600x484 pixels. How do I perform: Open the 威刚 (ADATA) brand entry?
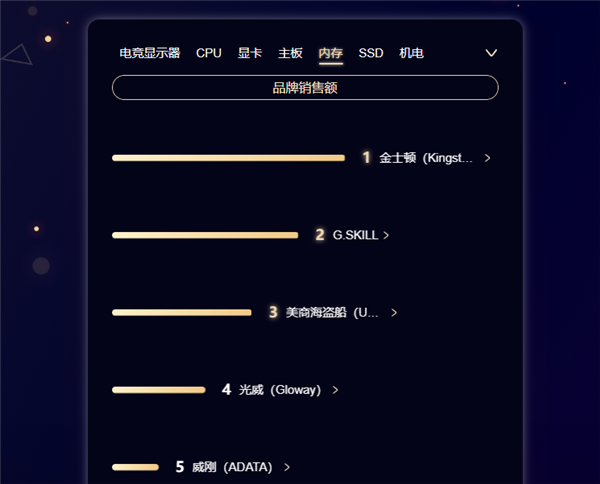point(231,467)
